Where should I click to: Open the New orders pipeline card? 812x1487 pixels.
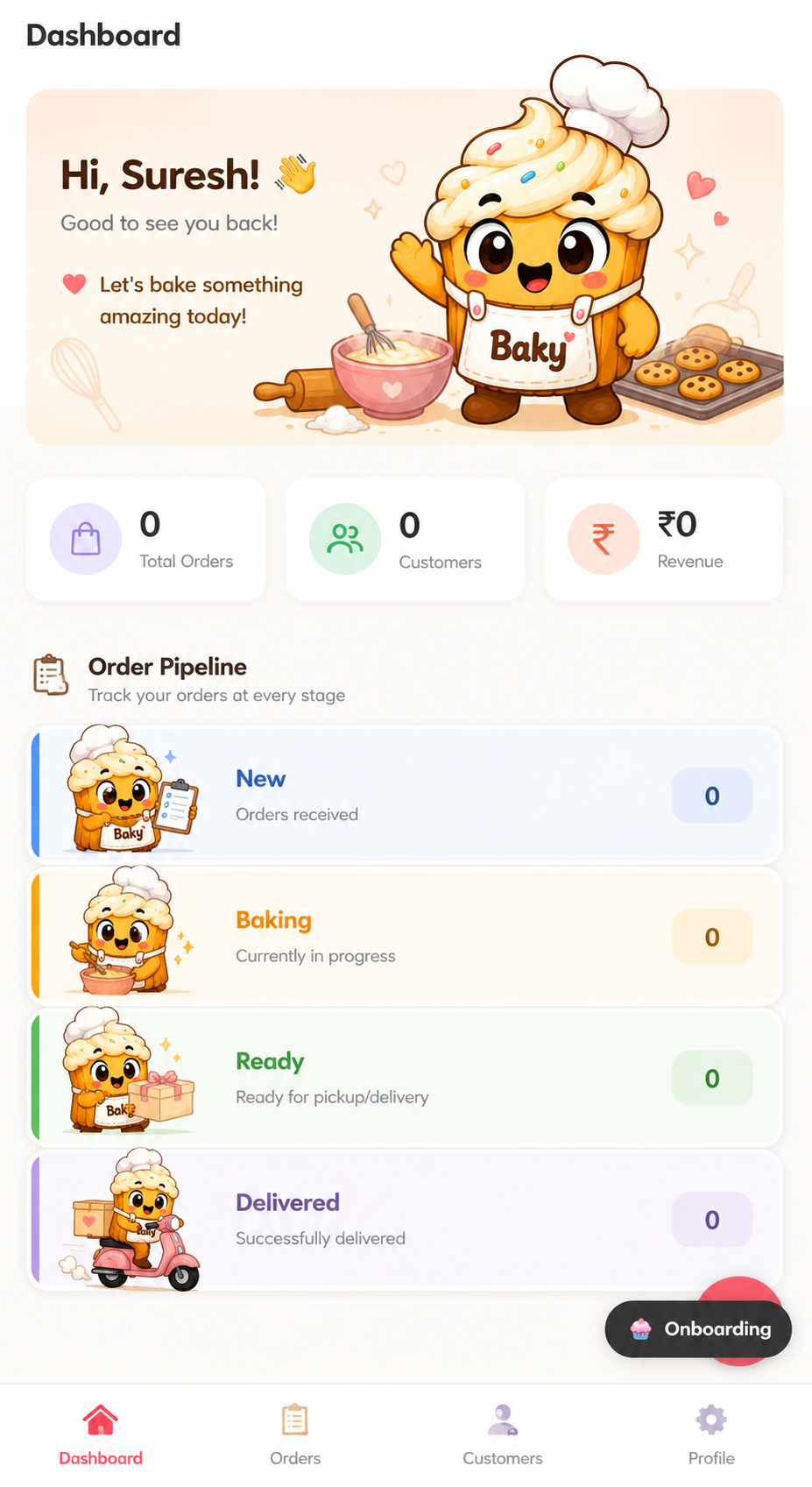coord(406,796)
